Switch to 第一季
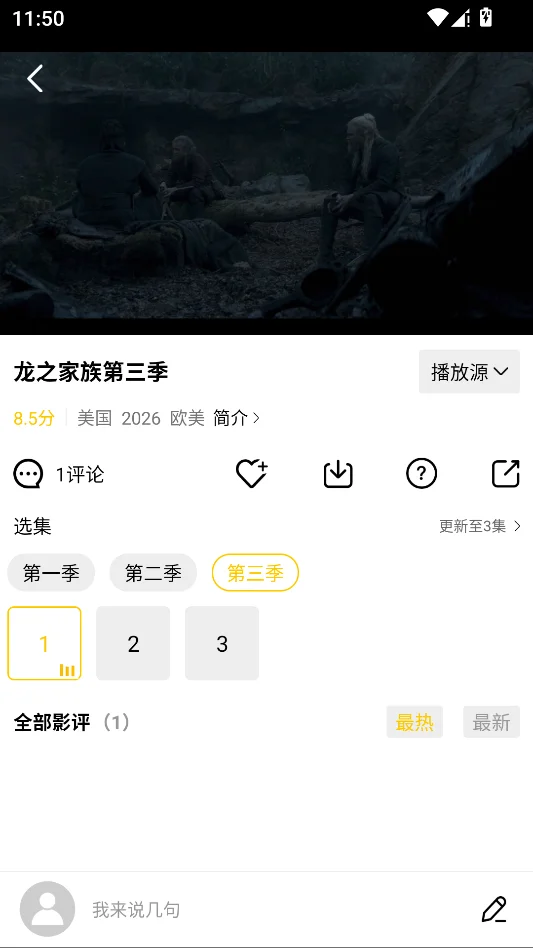The width and height of the screenshot is (533, 948). pyautogui.click(x=51, y=573)
